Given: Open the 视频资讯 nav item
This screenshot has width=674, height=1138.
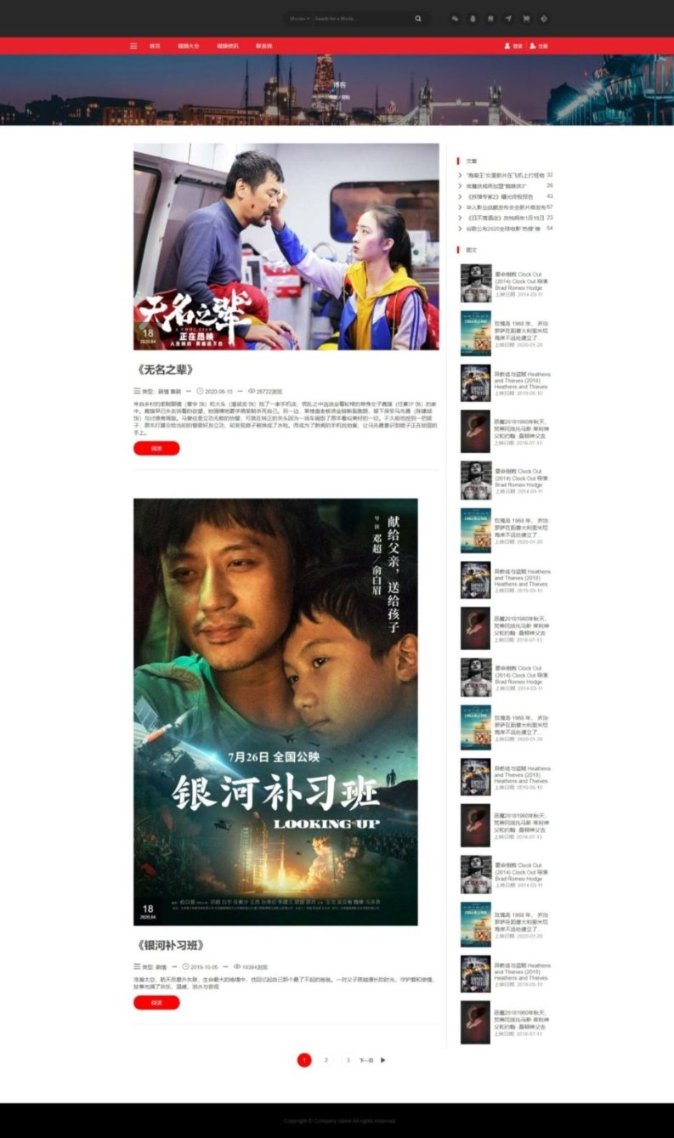Looking at the screenshot, I should tap(227, 46).
